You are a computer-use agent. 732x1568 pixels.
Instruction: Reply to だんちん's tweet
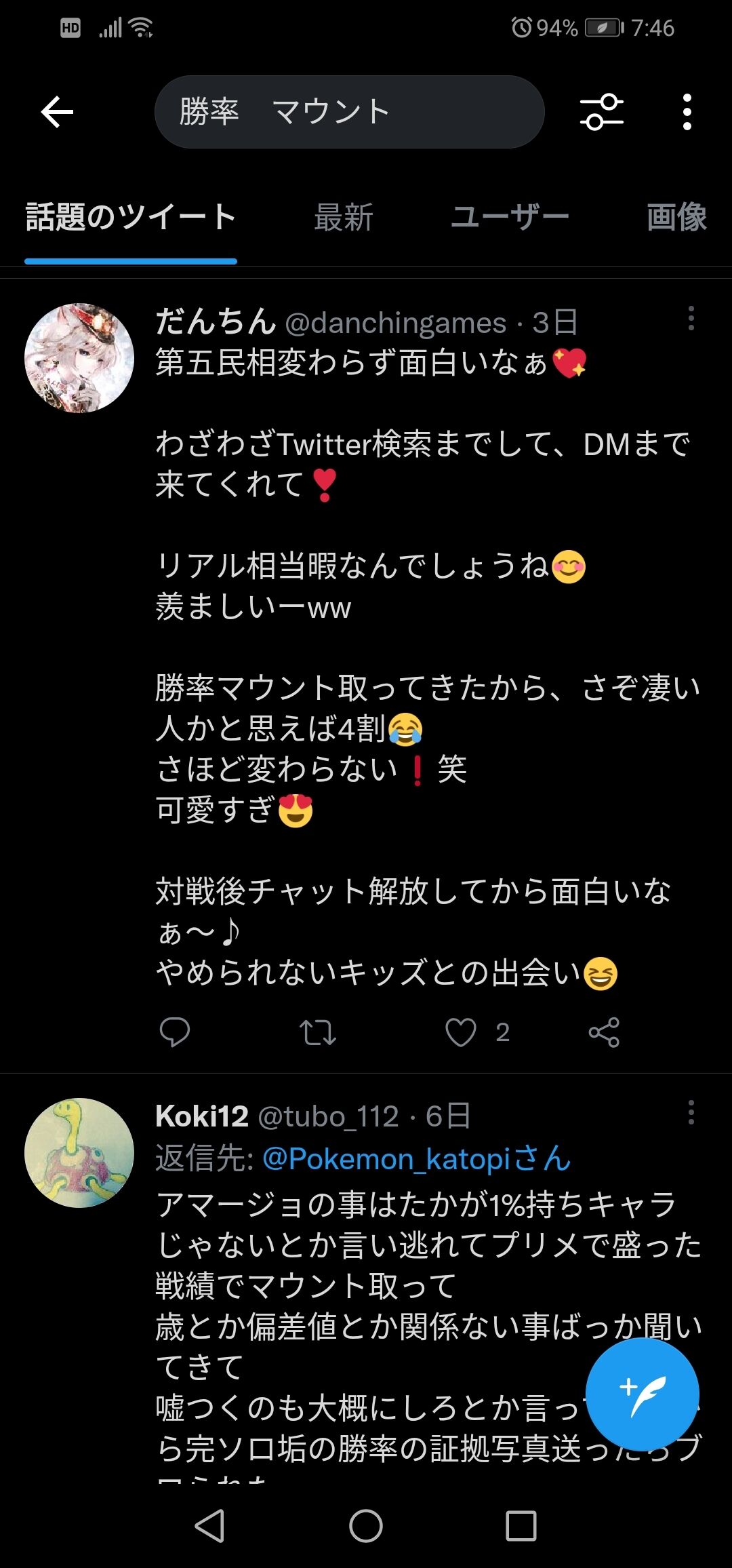174,1032
